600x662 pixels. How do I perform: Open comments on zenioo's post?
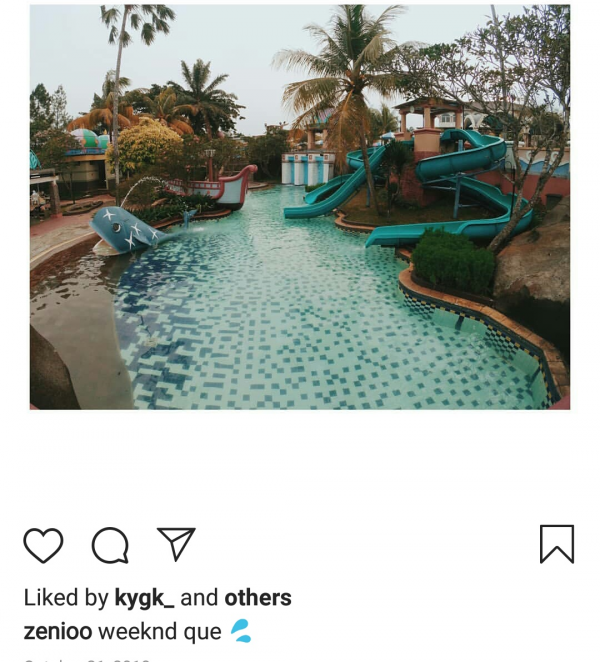110,545
